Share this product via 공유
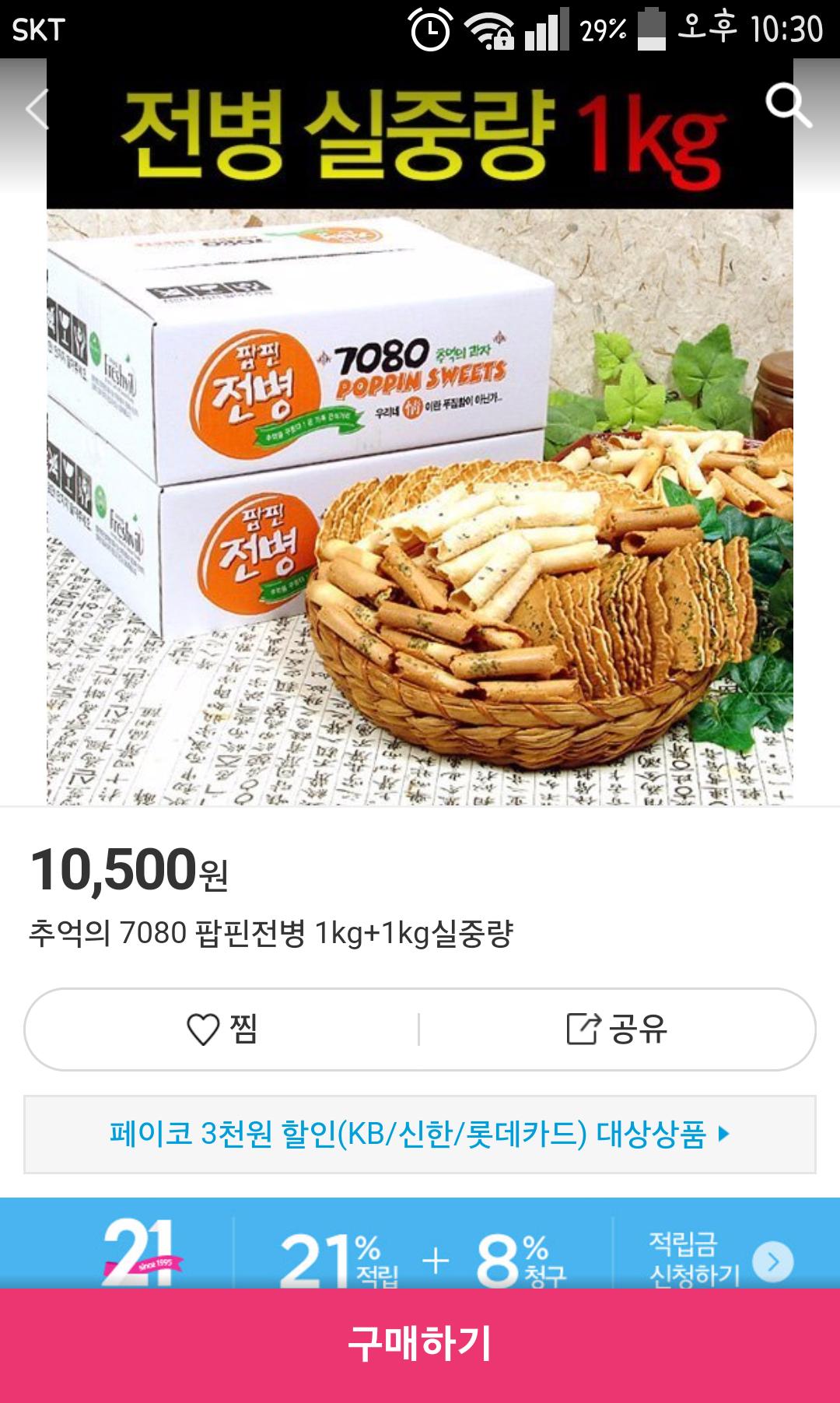This screenshot has height=1403, width=840. [x=617, y=1029]
